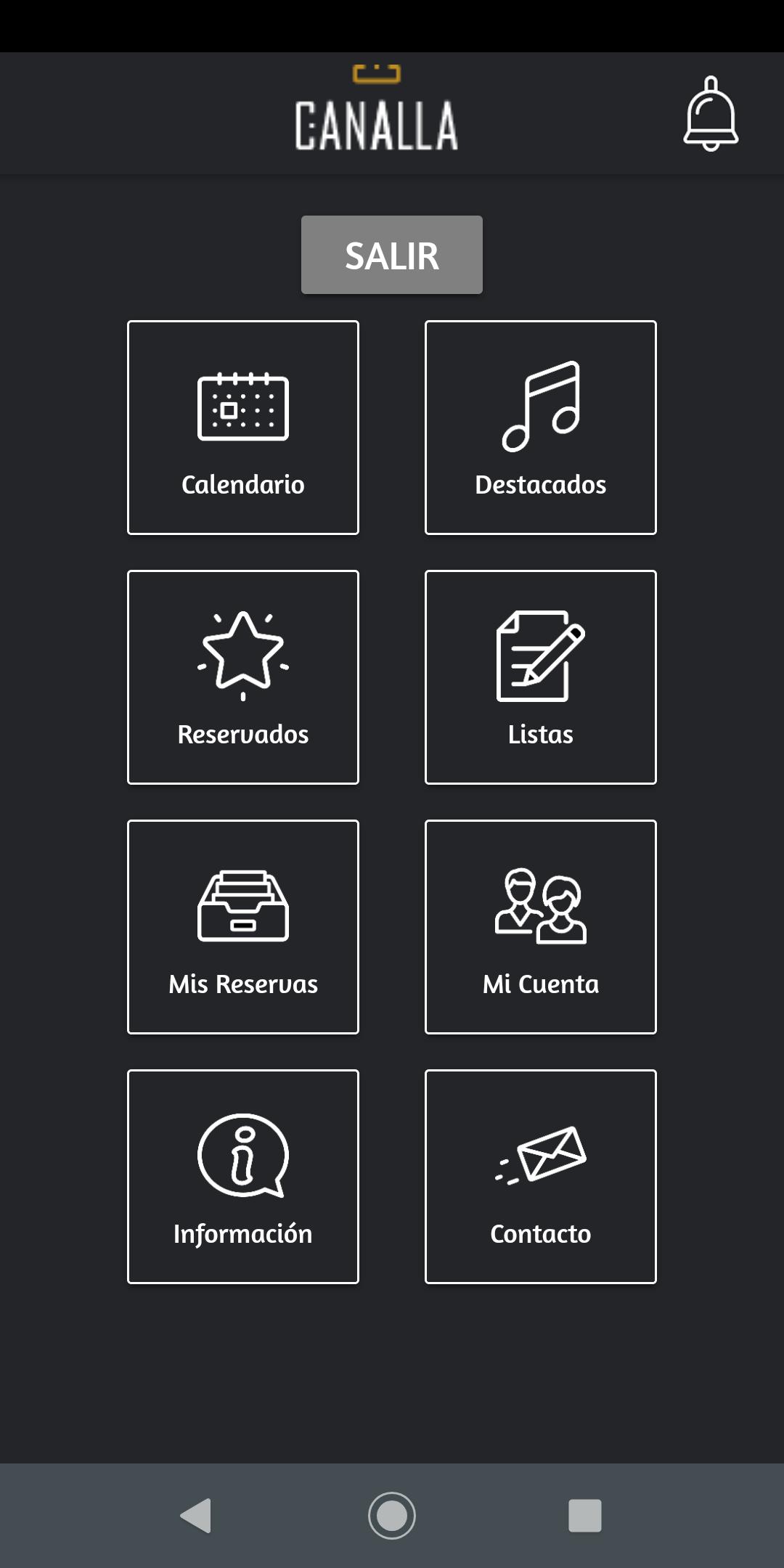This screenshot has width=784, height=1568.
Task: View the Destacados section
Action: (x=540, y=428)
